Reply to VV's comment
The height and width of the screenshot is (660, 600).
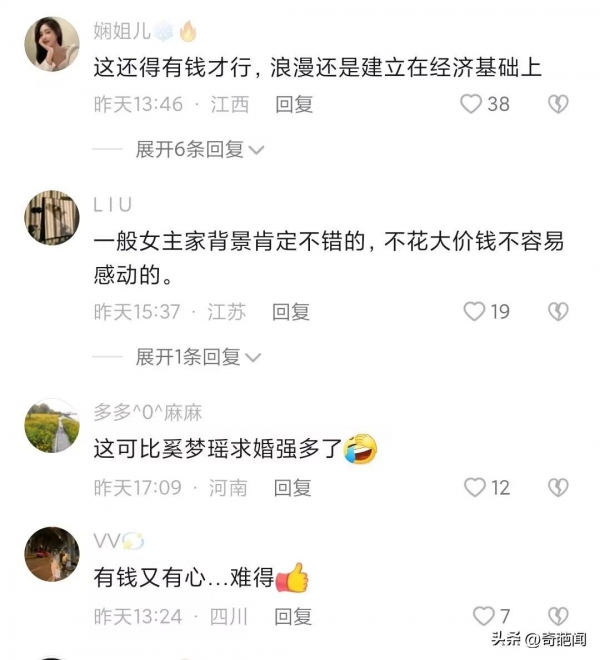[x=293, y=616]
